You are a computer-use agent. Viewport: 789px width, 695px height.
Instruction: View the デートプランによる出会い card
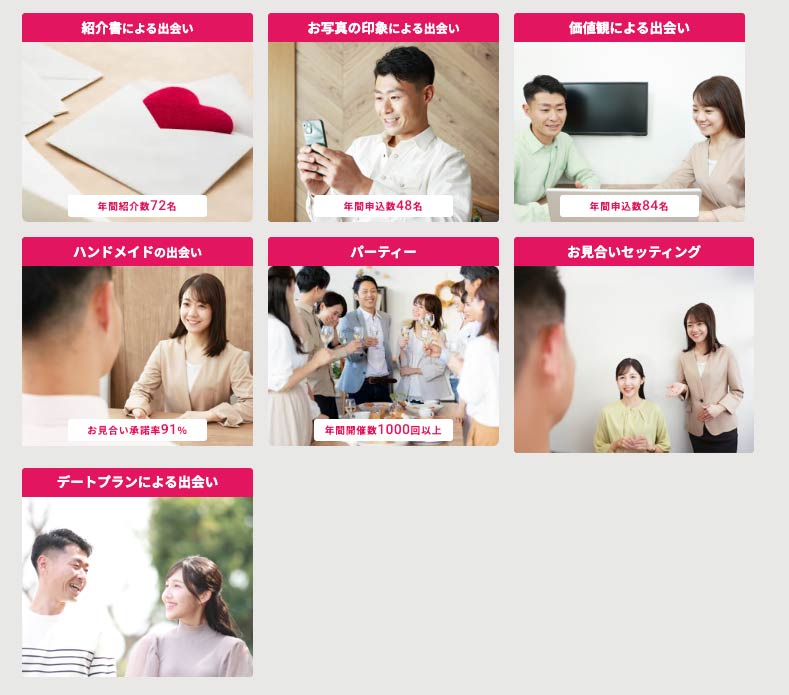pyautogui.click(x=137, y=572)
